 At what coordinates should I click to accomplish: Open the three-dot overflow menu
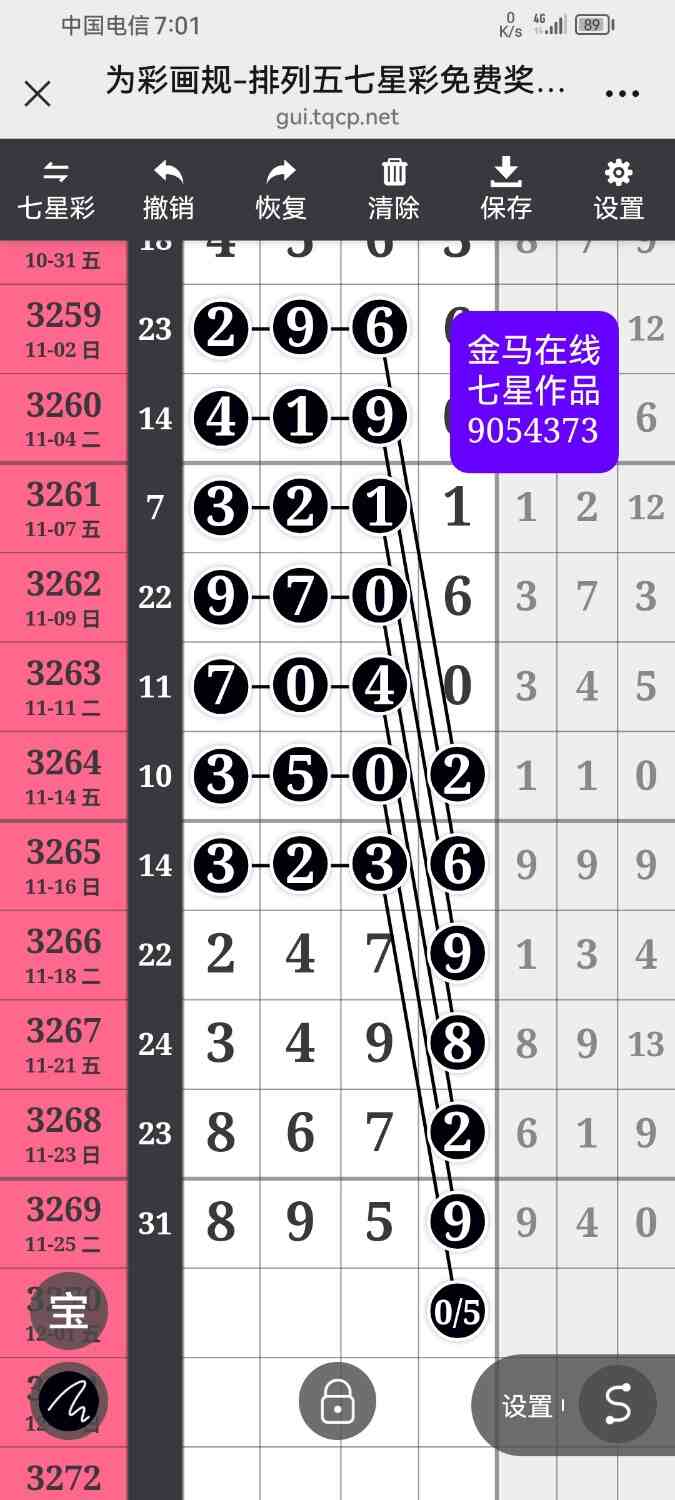pos(622,94)
